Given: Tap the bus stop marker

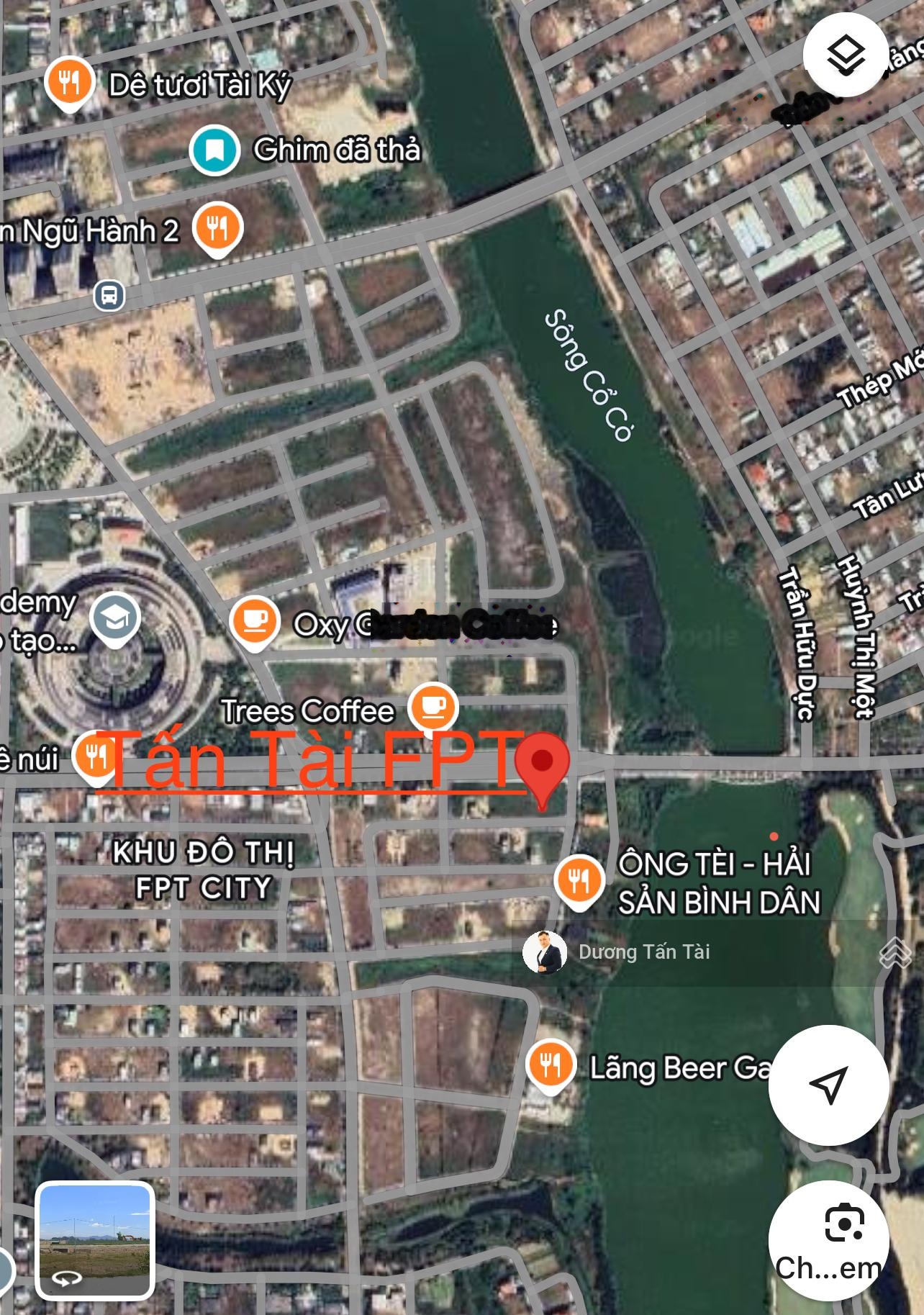Looking at the screenshot, I should tap(109, 295).
